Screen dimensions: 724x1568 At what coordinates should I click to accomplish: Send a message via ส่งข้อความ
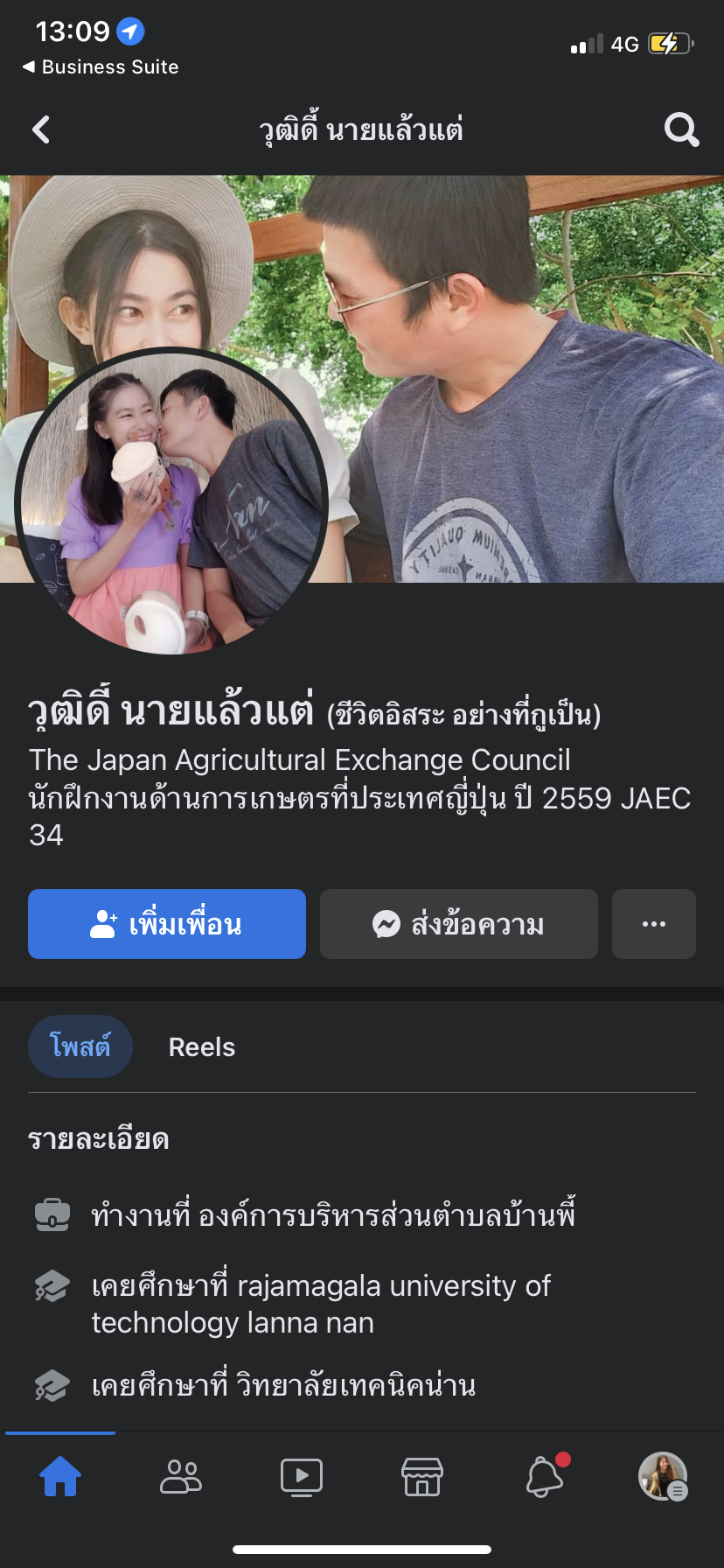pyautogui.click(x=459, y=924)
